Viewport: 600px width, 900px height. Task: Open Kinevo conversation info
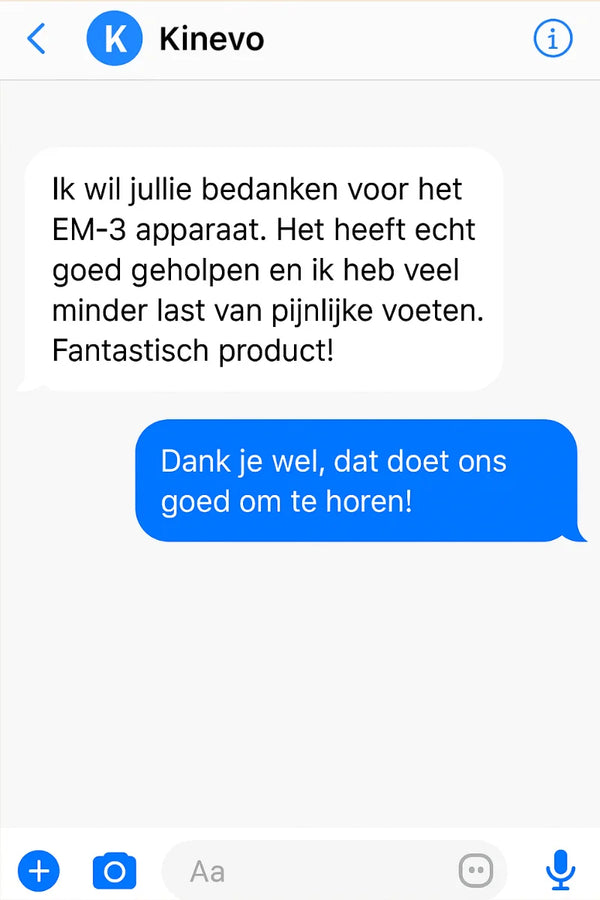click(552, 39)
